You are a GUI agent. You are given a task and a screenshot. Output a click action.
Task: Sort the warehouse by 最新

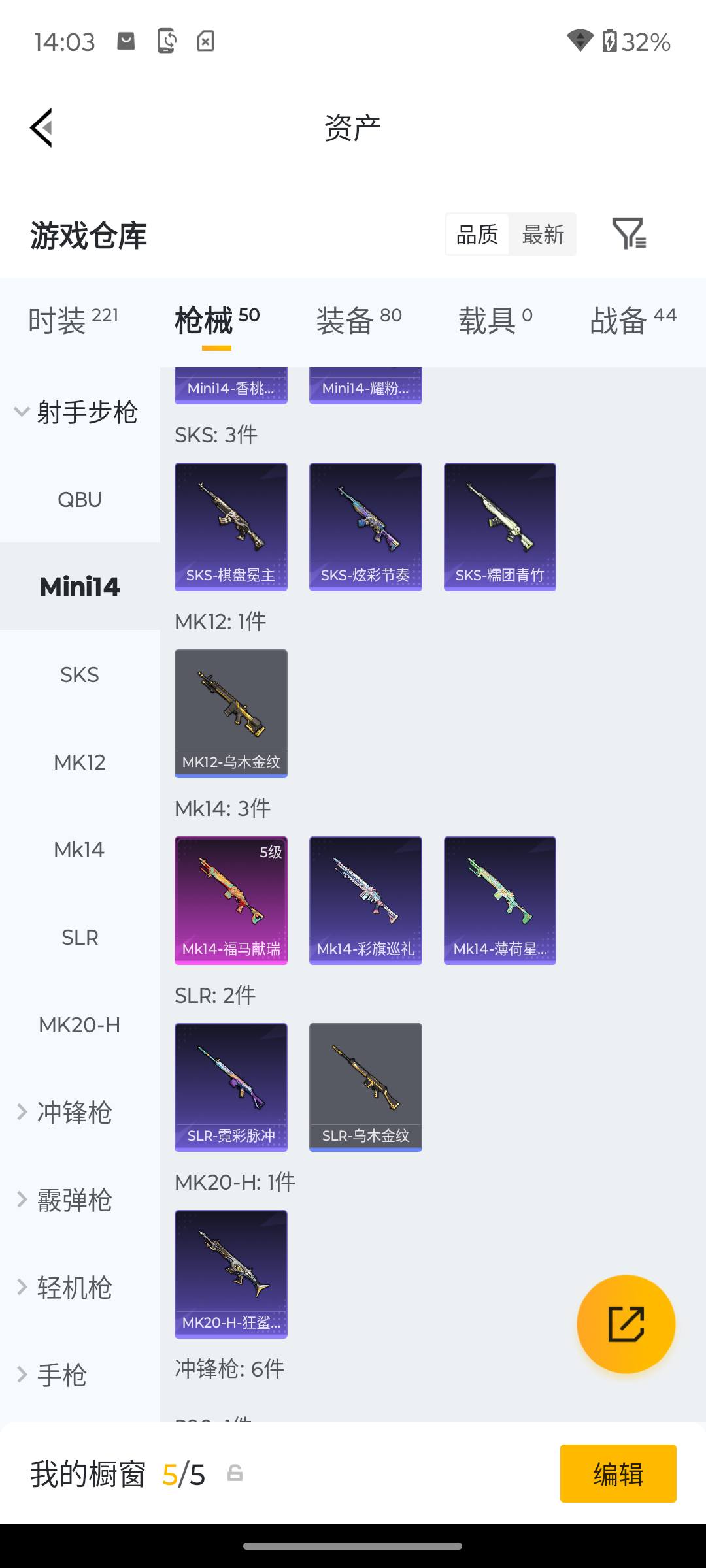[543, 235]
